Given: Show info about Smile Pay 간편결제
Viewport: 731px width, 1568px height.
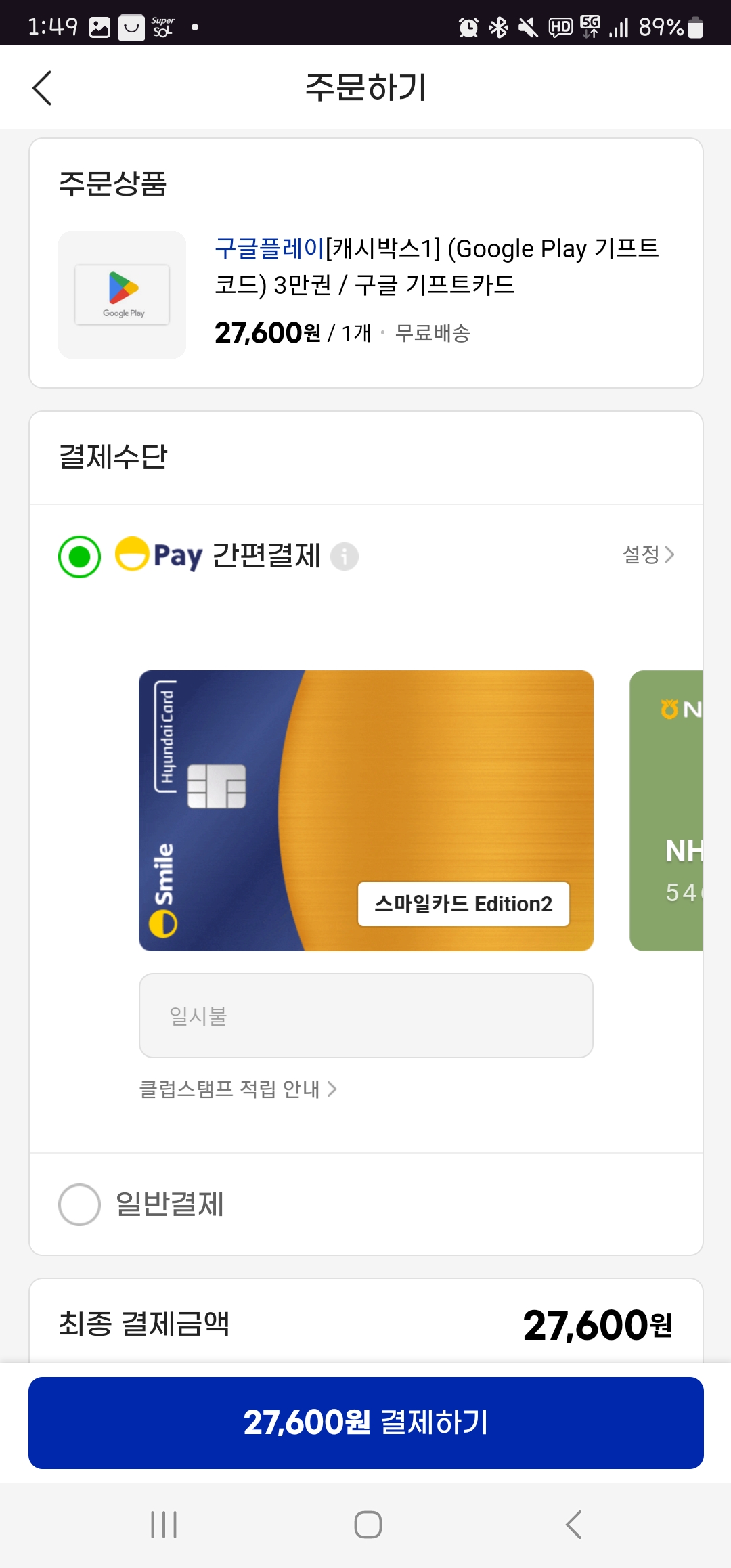Looking at the screenshot, I should point(345,557).
